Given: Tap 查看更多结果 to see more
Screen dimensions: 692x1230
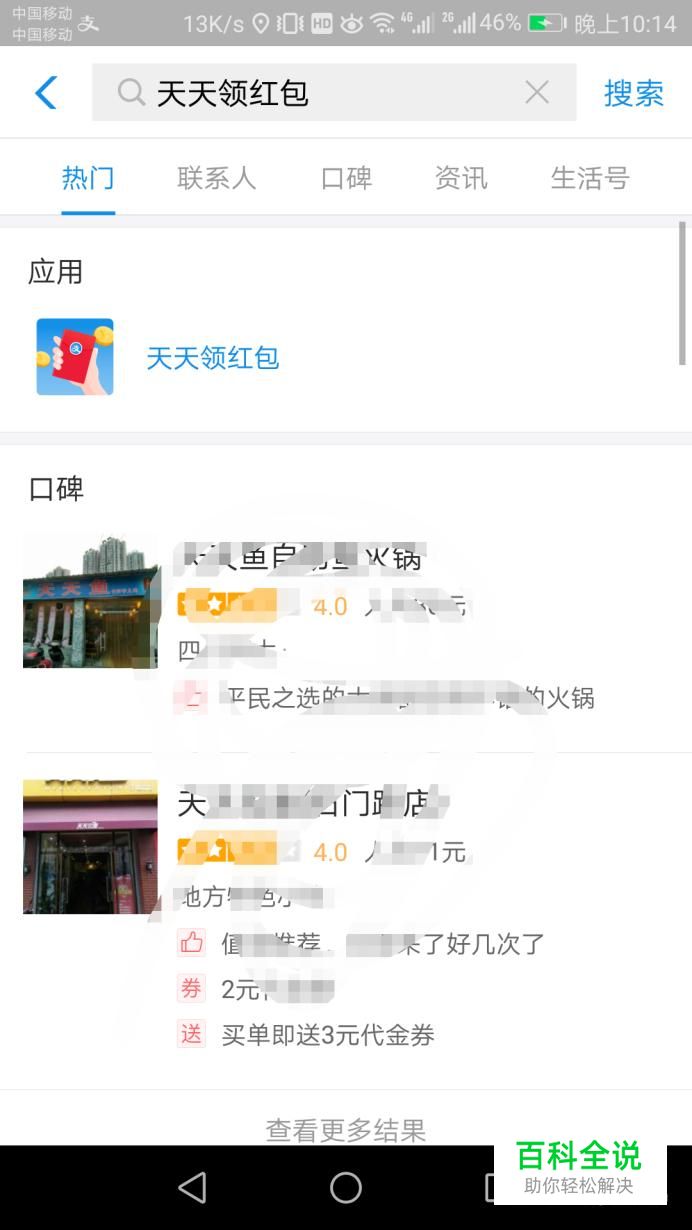Looking at the screenshot, I should pos(346,1130).
